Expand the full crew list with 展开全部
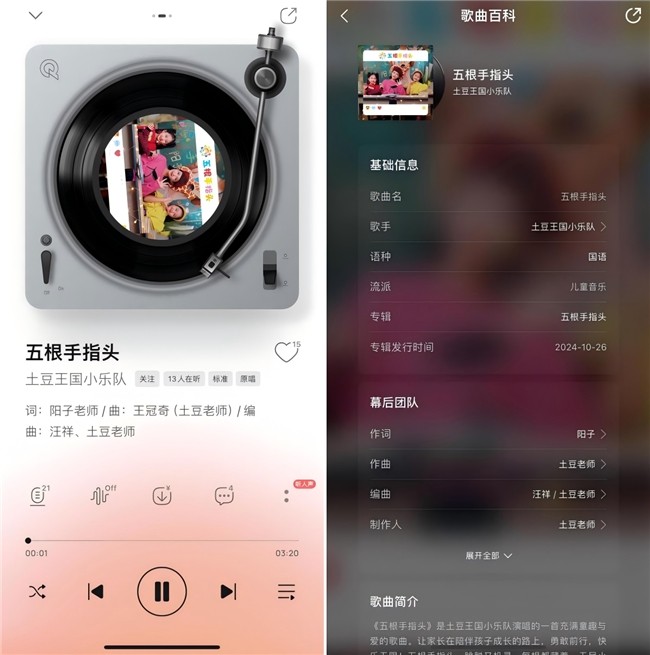This screenshot has width=650, height=655. click(488, 555)
